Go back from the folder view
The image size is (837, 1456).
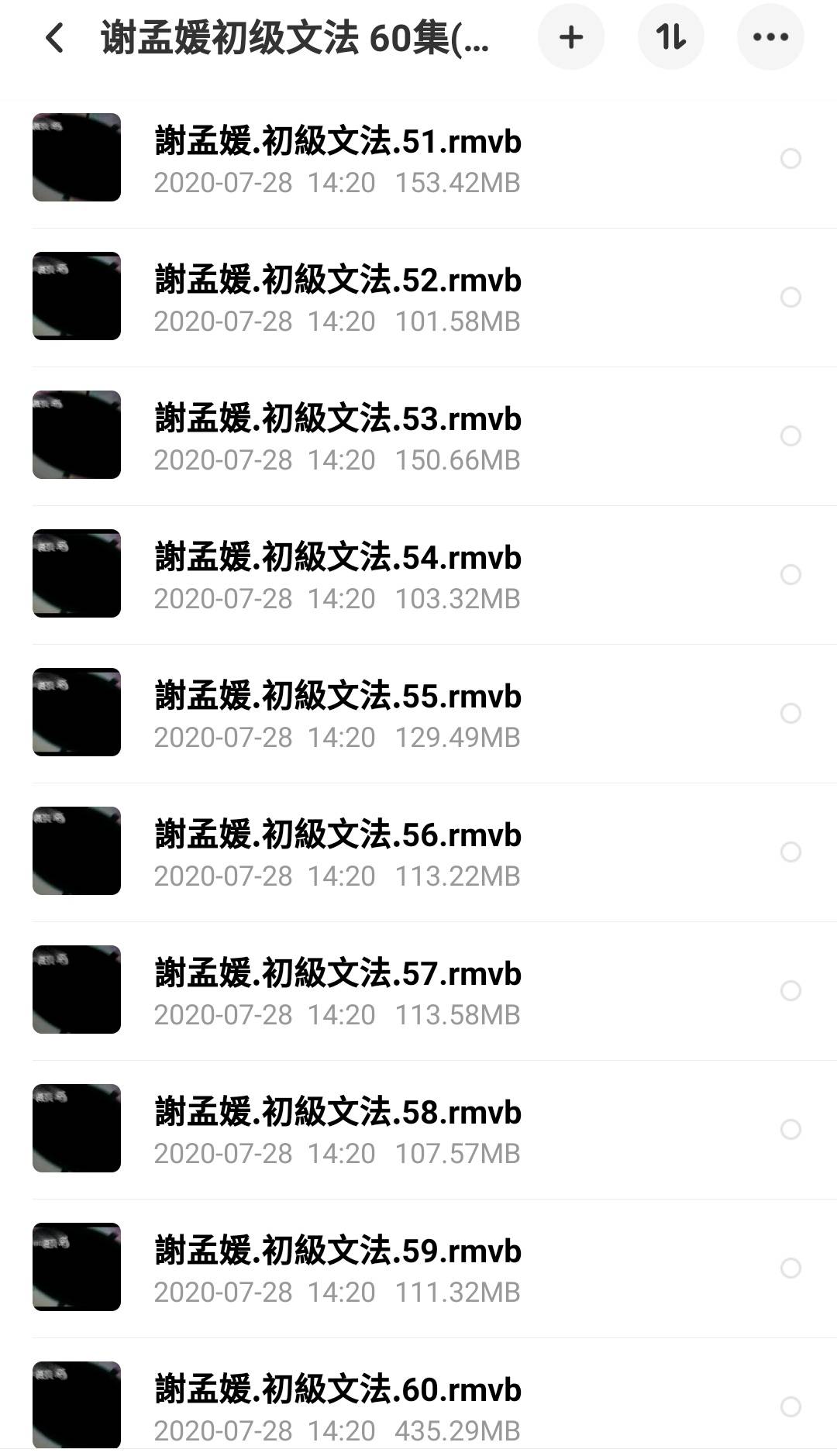pyautogui.click(x=54, y=37)
